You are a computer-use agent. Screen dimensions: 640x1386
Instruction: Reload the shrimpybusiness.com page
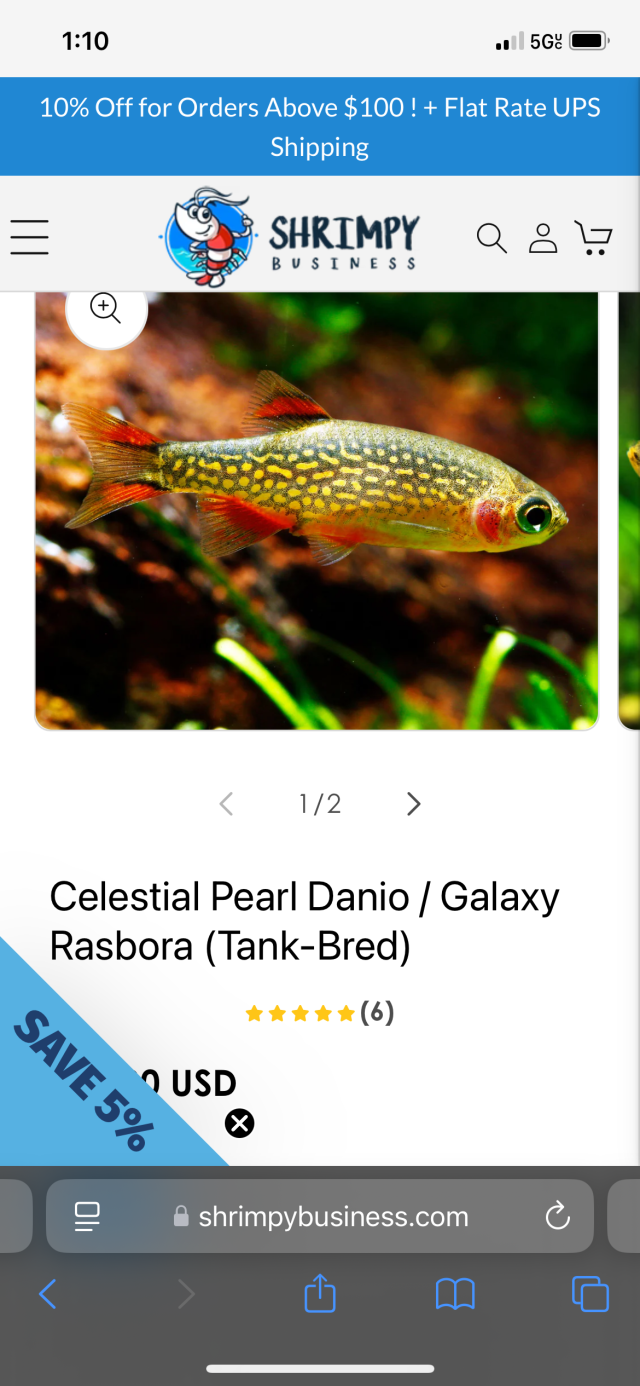(x=557, y=1216)
